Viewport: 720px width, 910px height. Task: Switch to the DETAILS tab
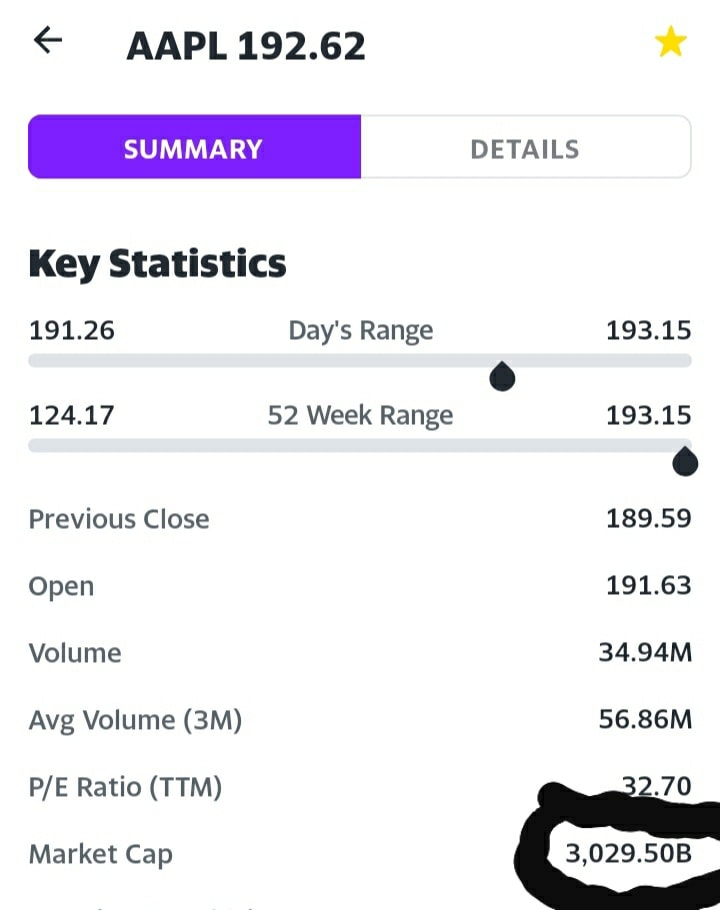(x=525, y=148)
